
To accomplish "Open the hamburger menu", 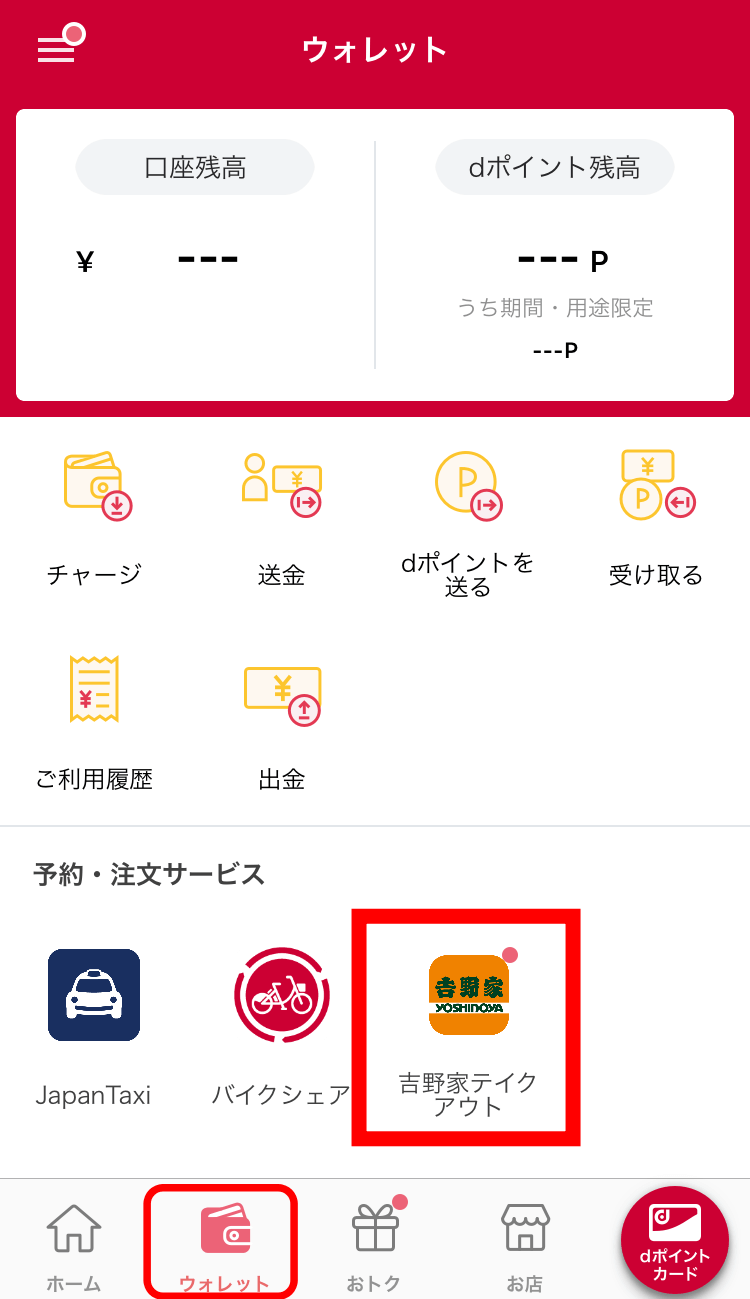I will (58, 46).
